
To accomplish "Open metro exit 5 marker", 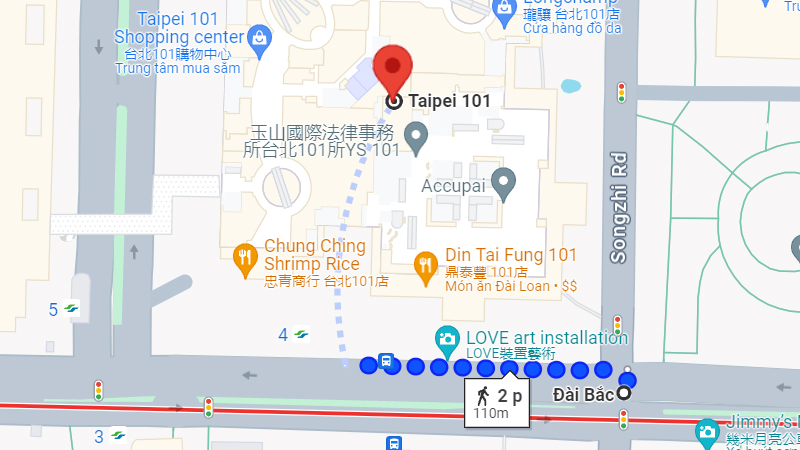I will tap(71, 309).
